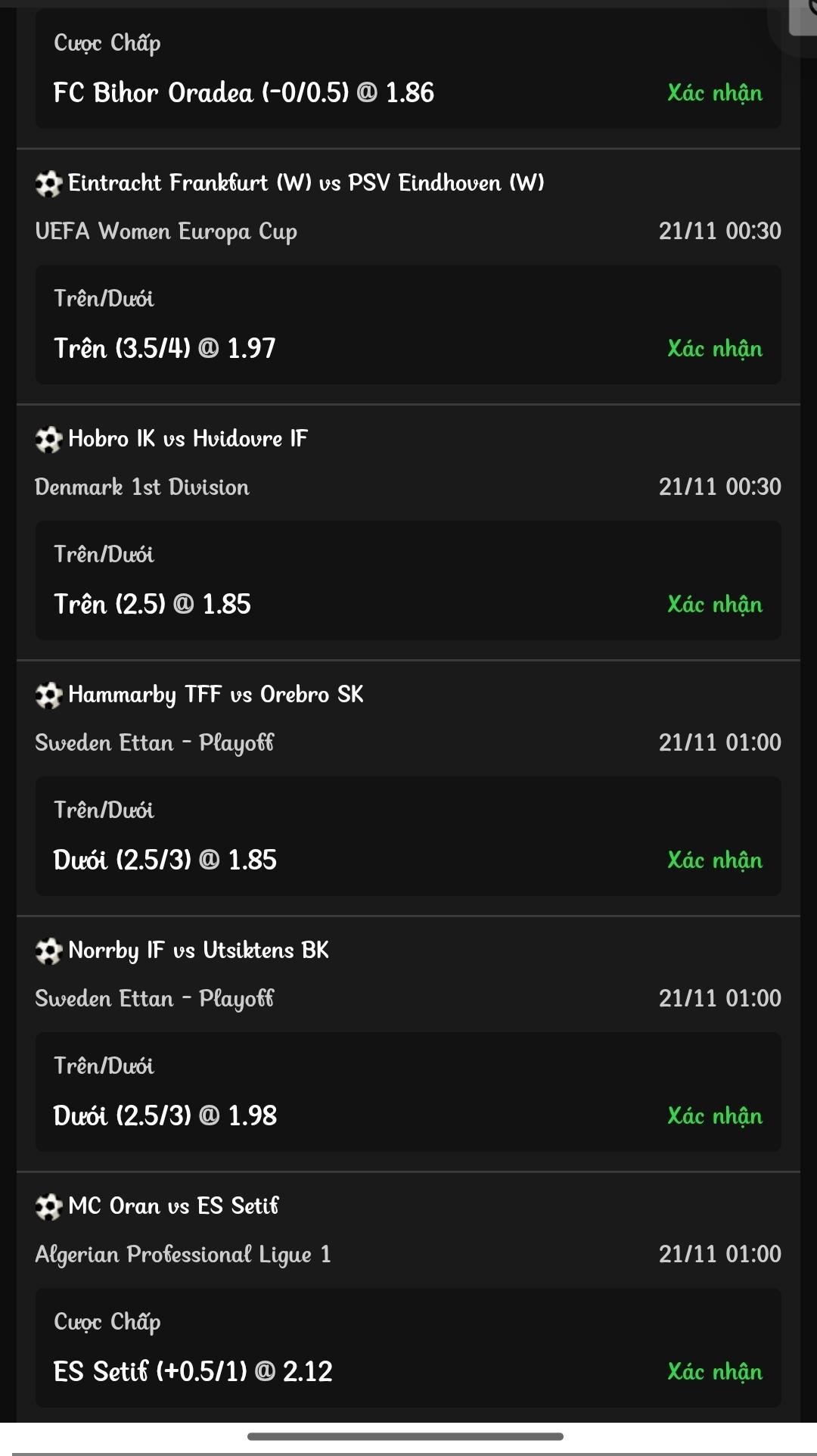
Task: Open the Eintracht Frankfurt (W) vs PSV Eindhoven (W) match
Action: [x=306, y=183]
